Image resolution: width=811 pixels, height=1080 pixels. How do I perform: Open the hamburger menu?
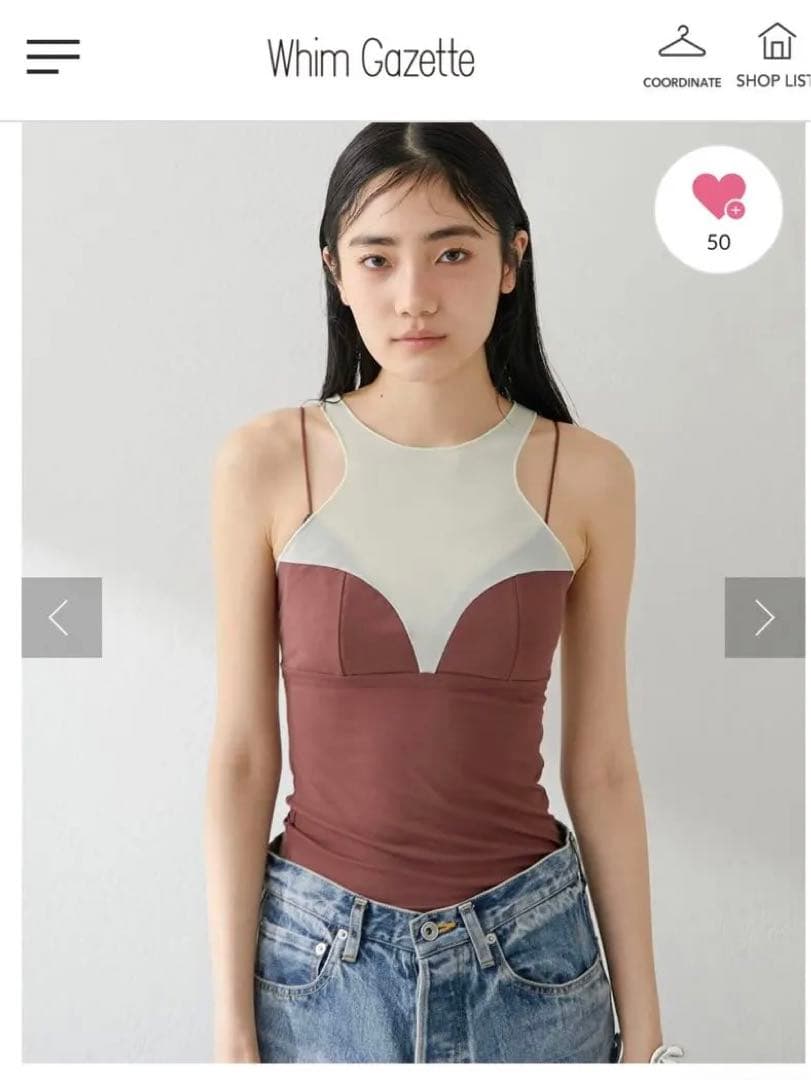click(53, 56)
